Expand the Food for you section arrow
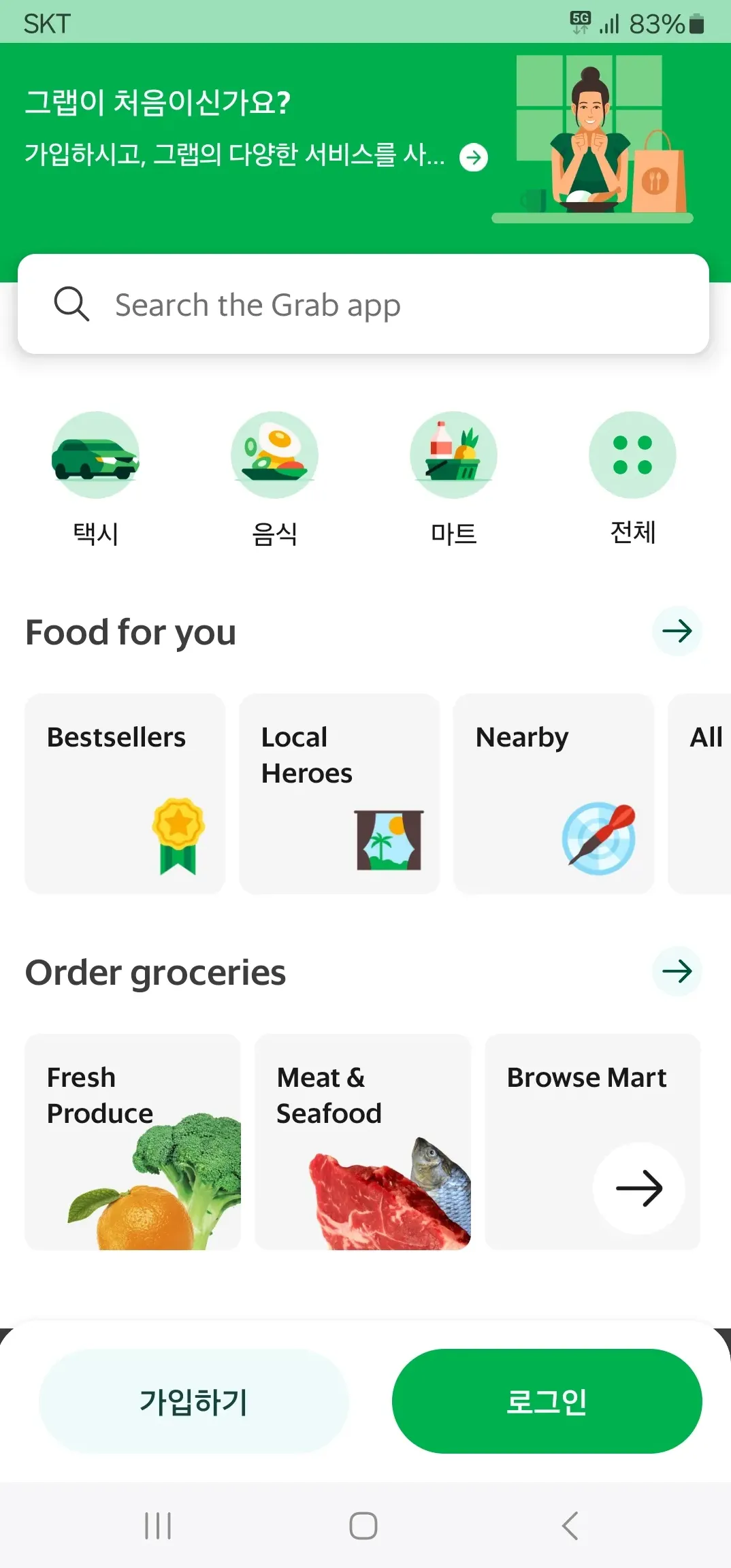 (x=677, y=632)
